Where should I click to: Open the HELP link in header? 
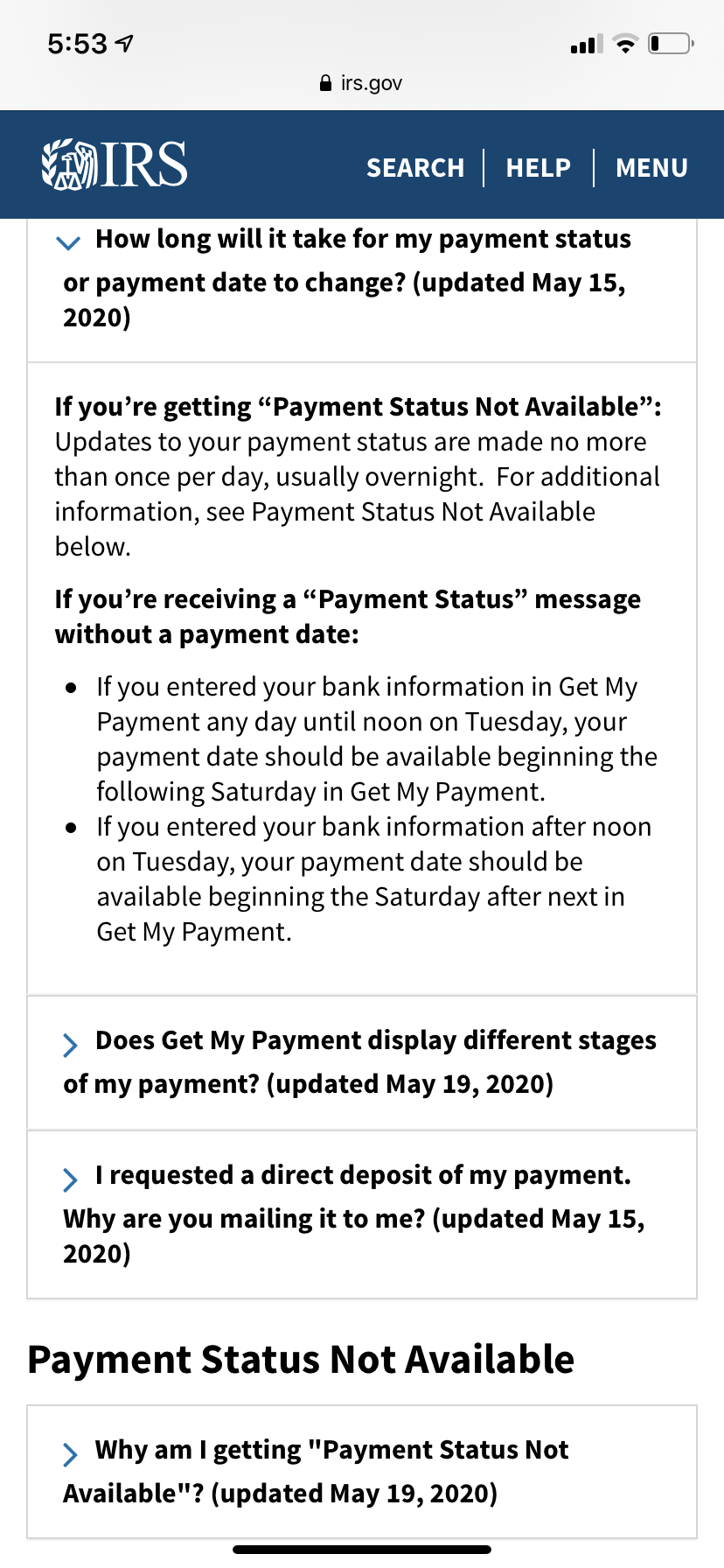538,167
